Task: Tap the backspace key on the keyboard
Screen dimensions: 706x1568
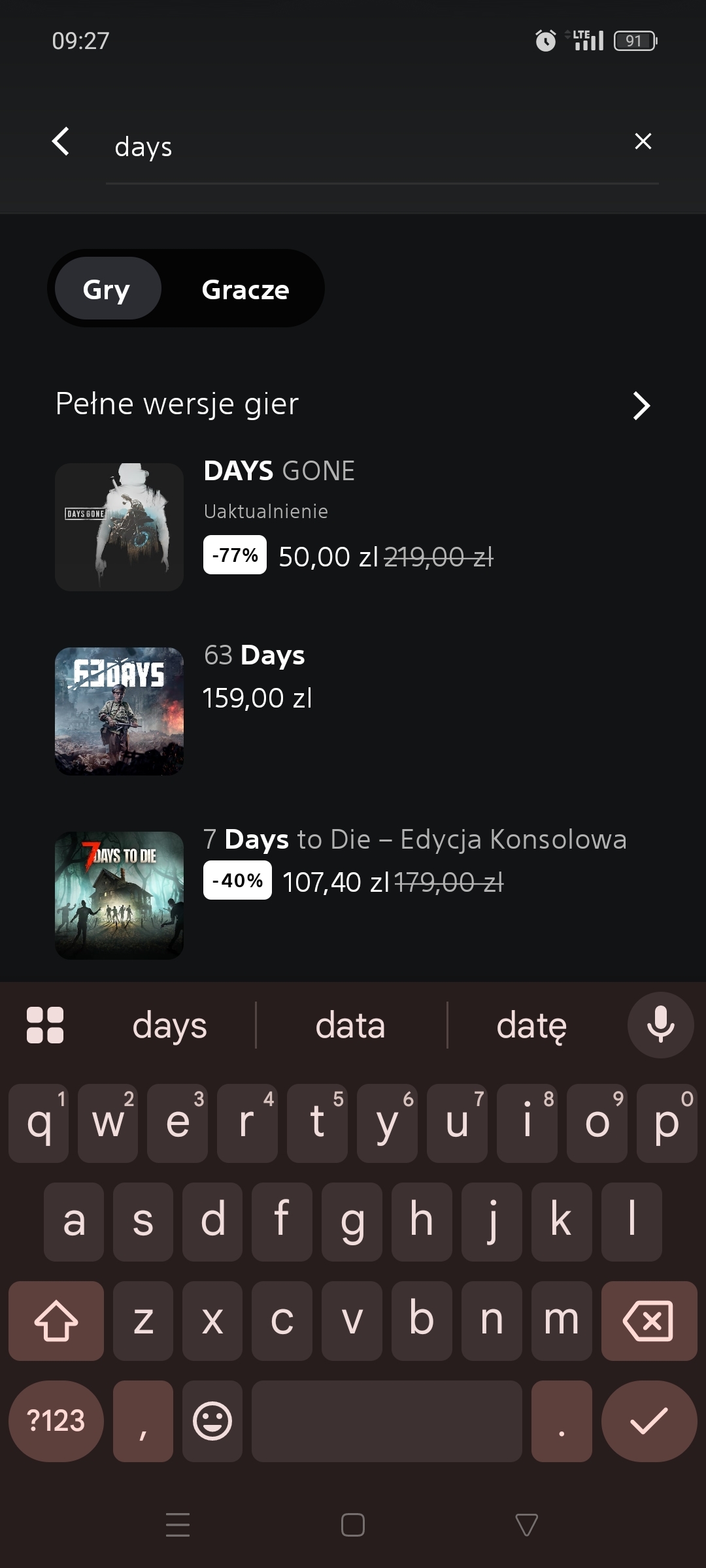Action: click(x=648, y=1320)
